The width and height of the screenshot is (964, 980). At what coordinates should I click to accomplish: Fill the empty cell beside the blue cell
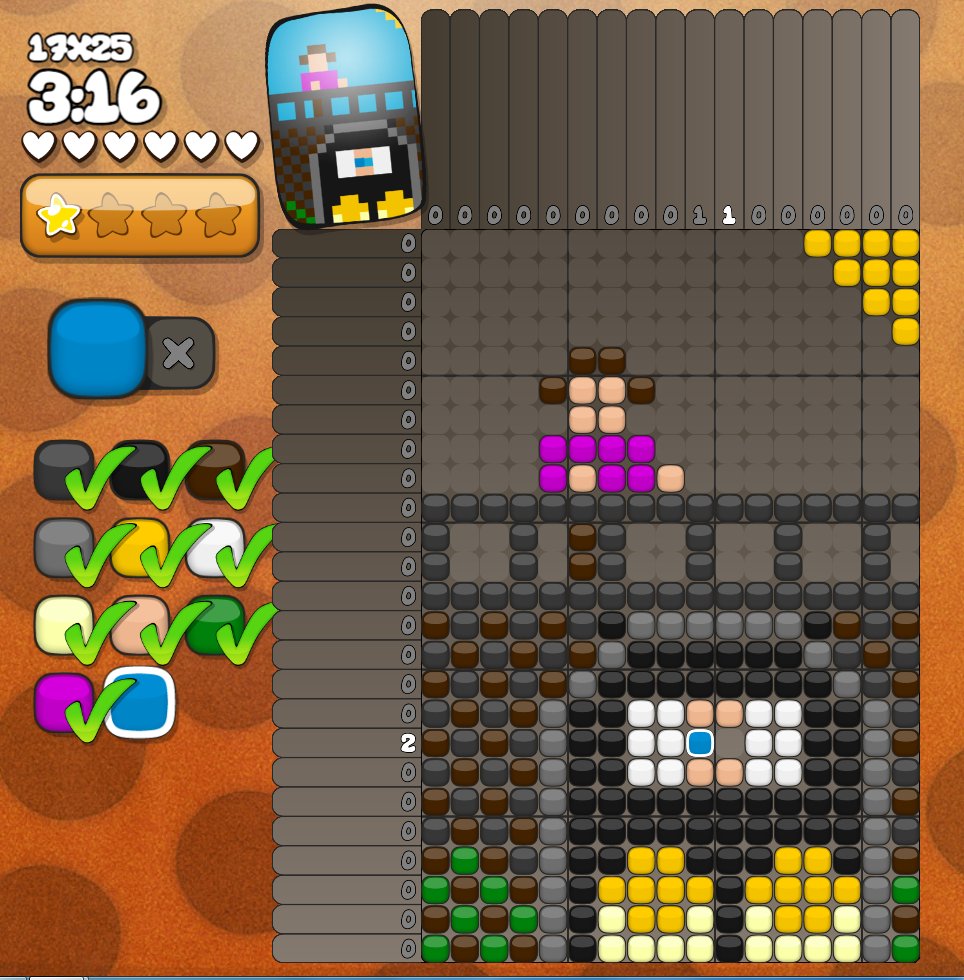pos(729,743)
